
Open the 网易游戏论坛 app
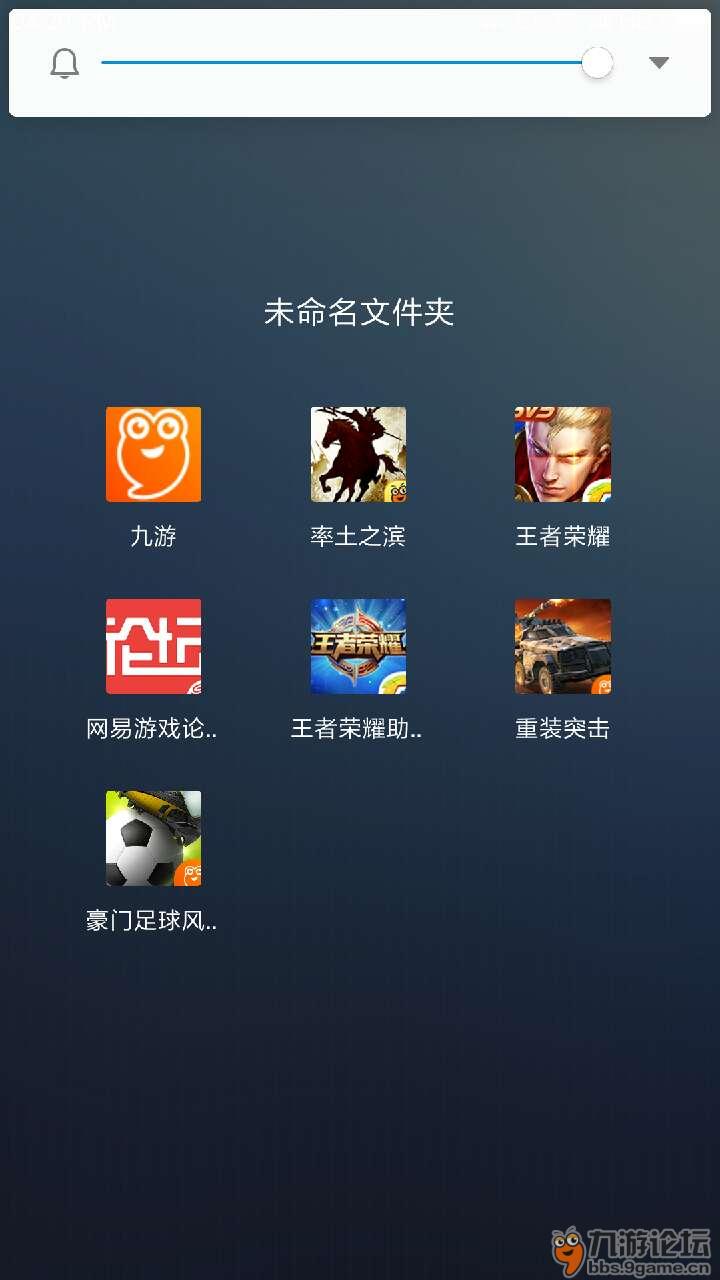(x=153, y=646)
